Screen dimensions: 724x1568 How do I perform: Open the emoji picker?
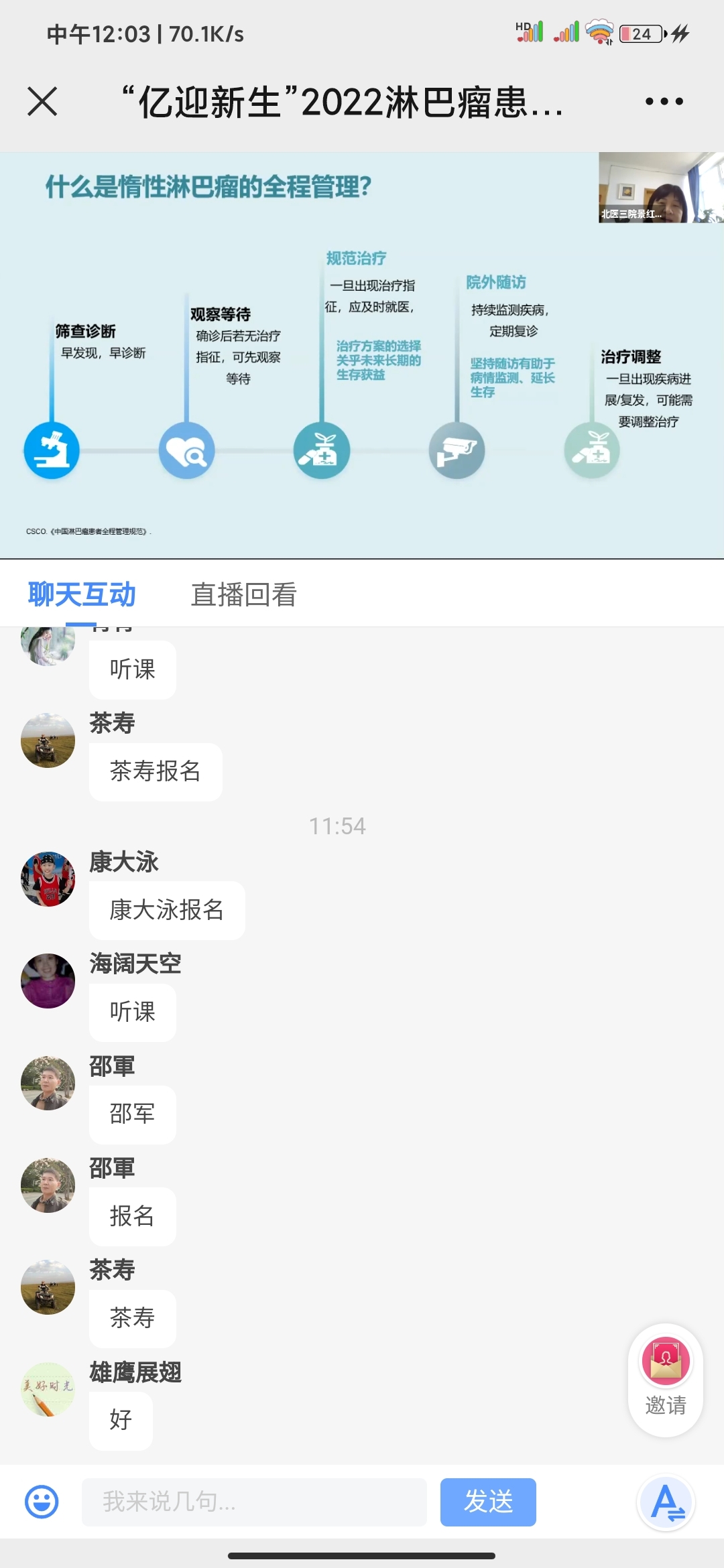click(42, 1502)
